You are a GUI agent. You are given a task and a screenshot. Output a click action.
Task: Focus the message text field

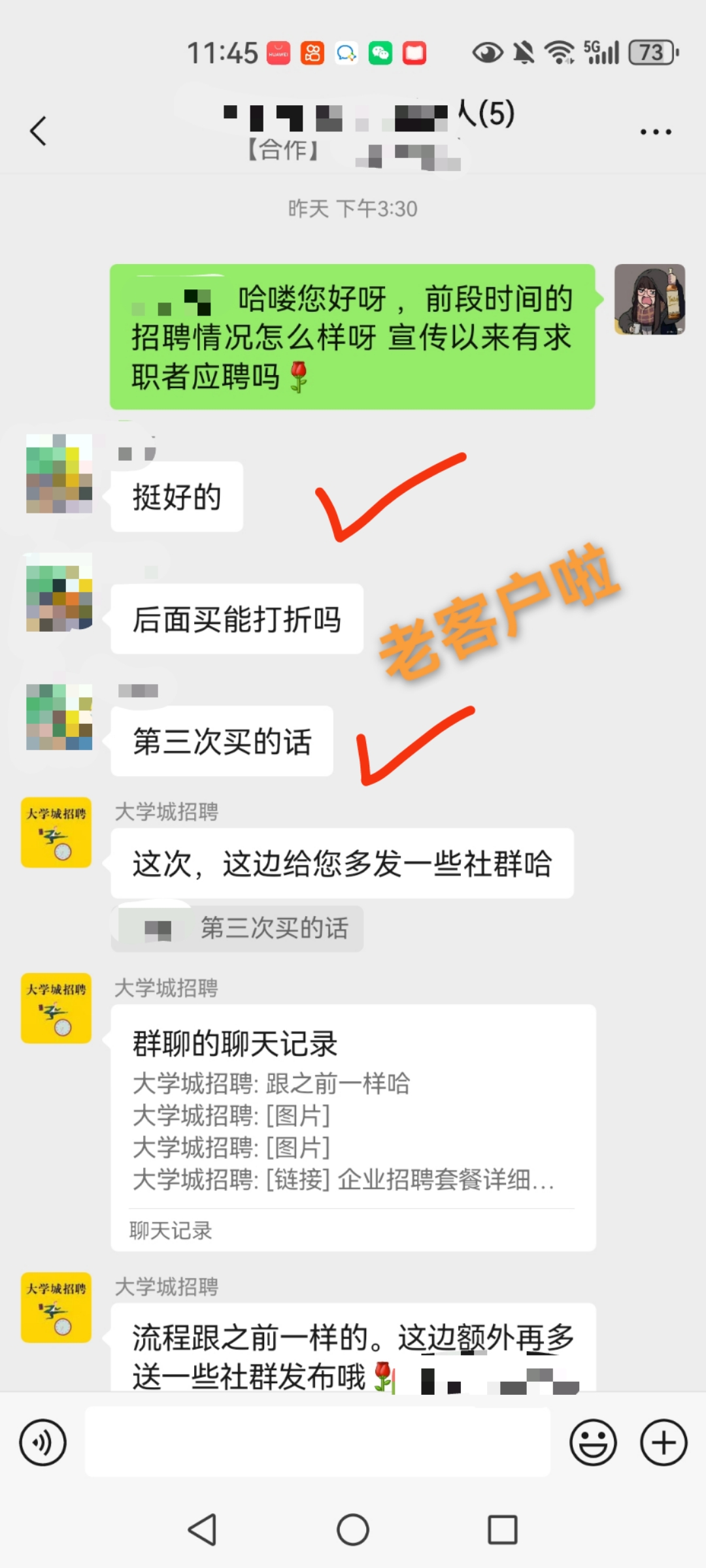click(x=318, y=1443)
